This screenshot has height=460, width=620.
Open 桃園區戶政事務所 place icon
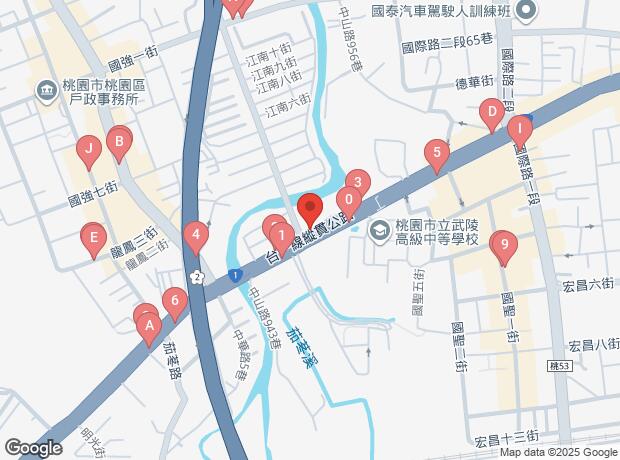(46, 93)
